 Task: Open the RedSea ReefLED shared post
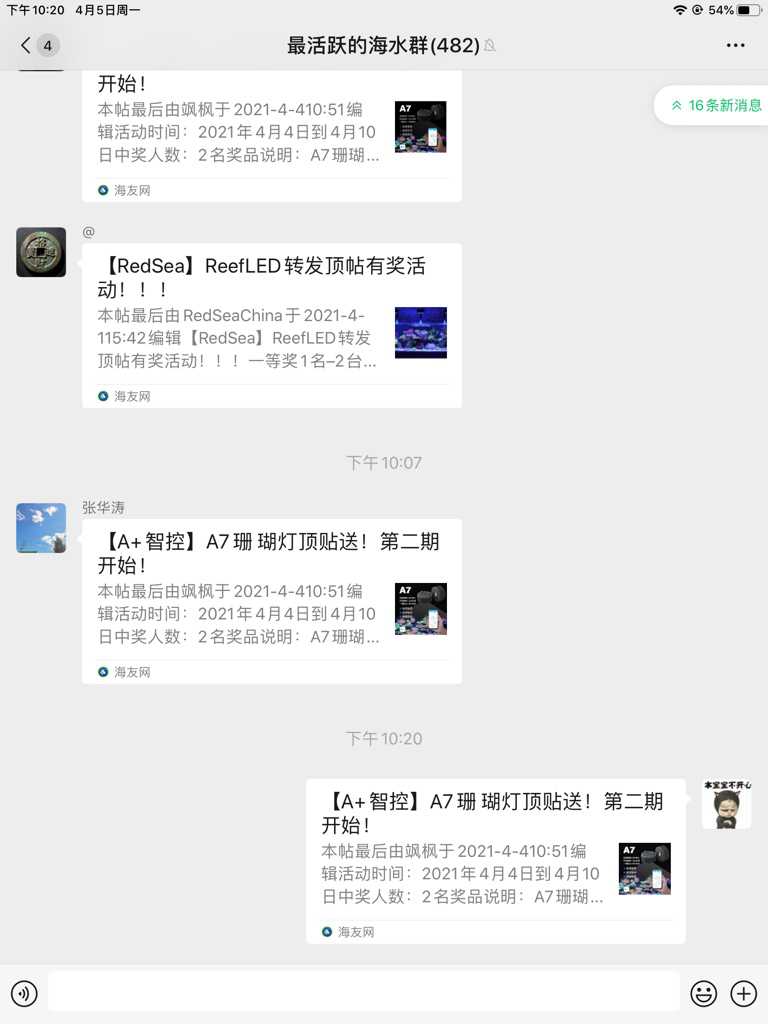pyautogui.click(x=271, y=325)
